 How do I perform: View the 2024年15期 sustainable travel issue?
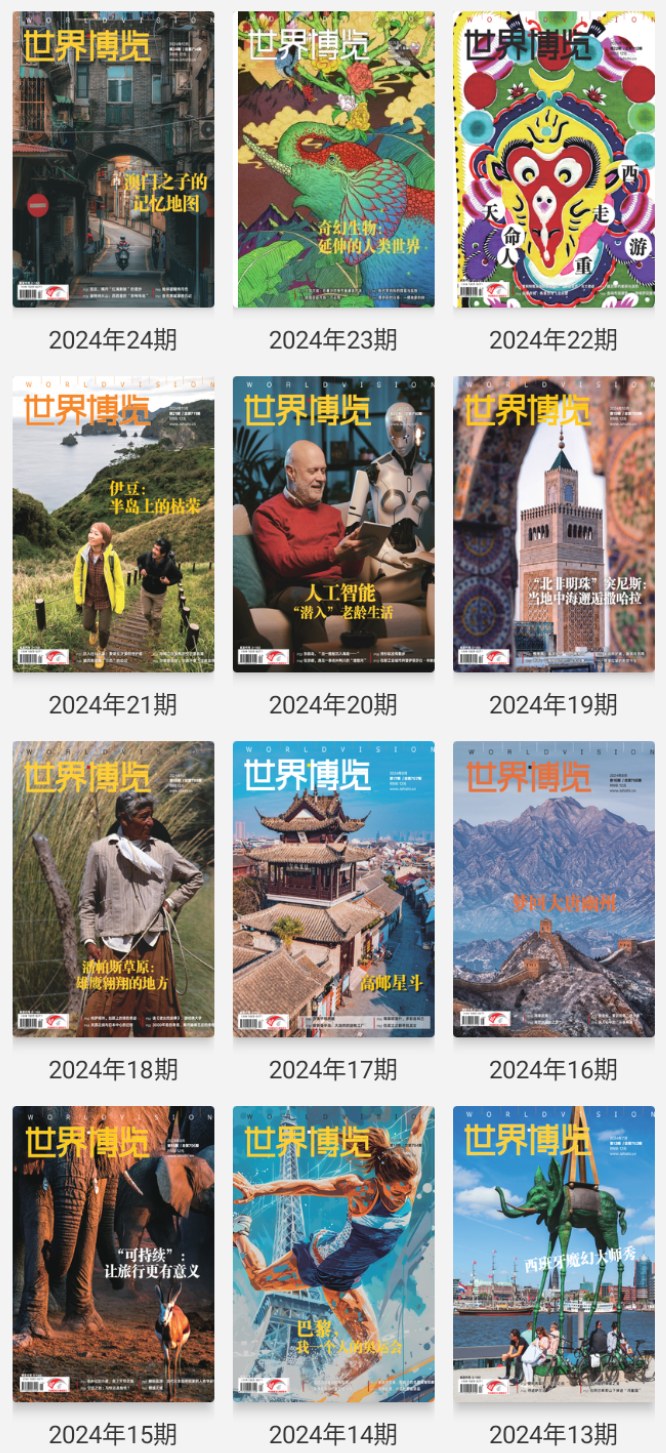click(113, 1254)
